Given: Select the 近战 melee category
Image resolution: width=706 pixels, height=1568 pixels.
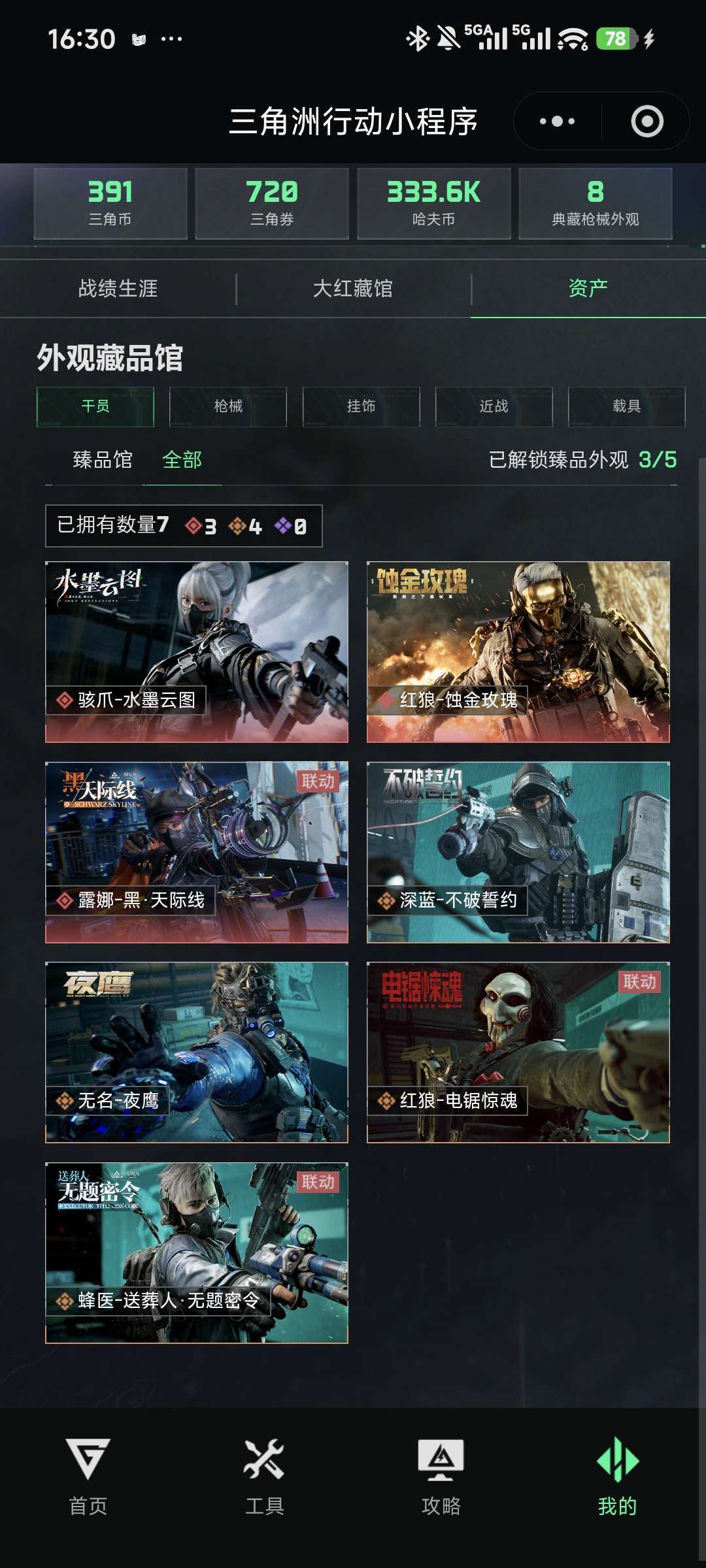Looking at the screenshot, I should pyautogui.click(x=494, y=406).
